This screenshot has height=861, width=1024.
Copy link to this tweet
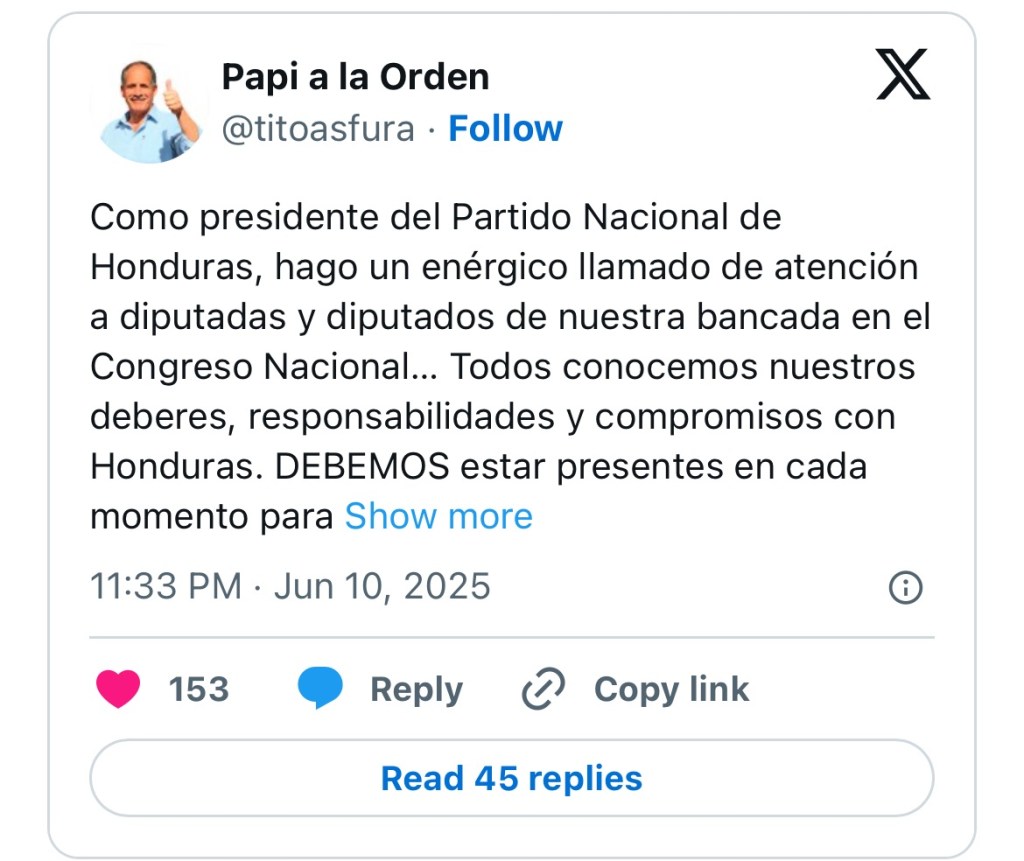point(636,689)
